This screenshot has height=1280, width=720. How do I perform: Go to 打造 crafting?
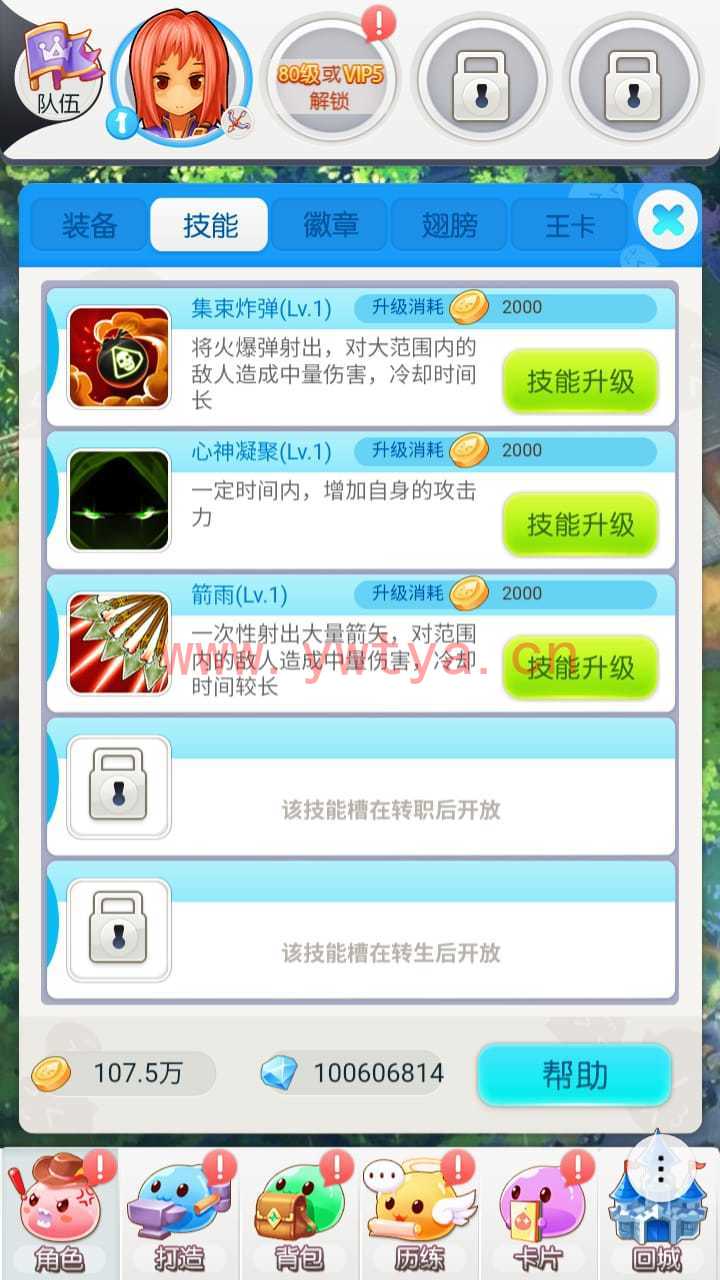point(180,1214)
